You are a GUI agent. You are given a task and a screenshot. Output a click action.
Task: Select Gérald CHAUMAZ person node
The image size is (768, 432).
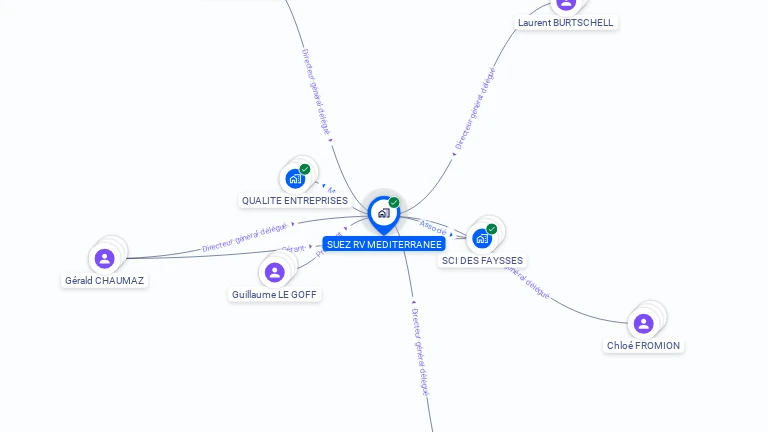[105, 259]
